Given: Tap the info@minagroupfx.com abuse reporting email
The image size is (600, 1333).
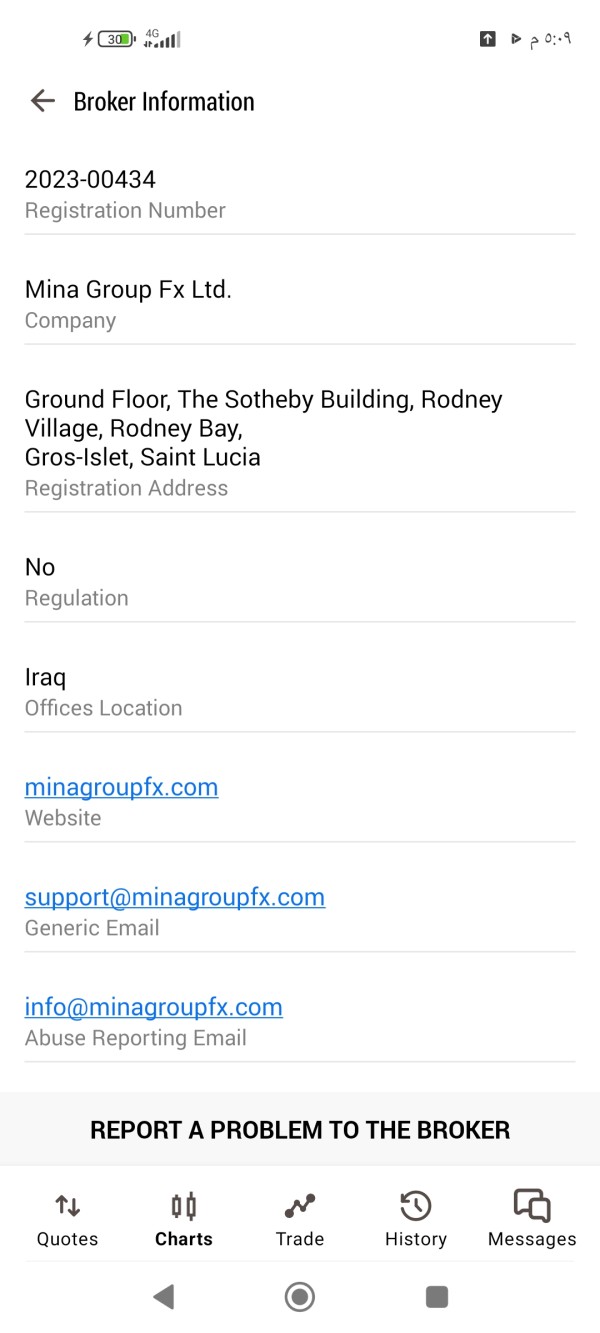Looking at the screenshot, I should click(x=154, y=1007).
